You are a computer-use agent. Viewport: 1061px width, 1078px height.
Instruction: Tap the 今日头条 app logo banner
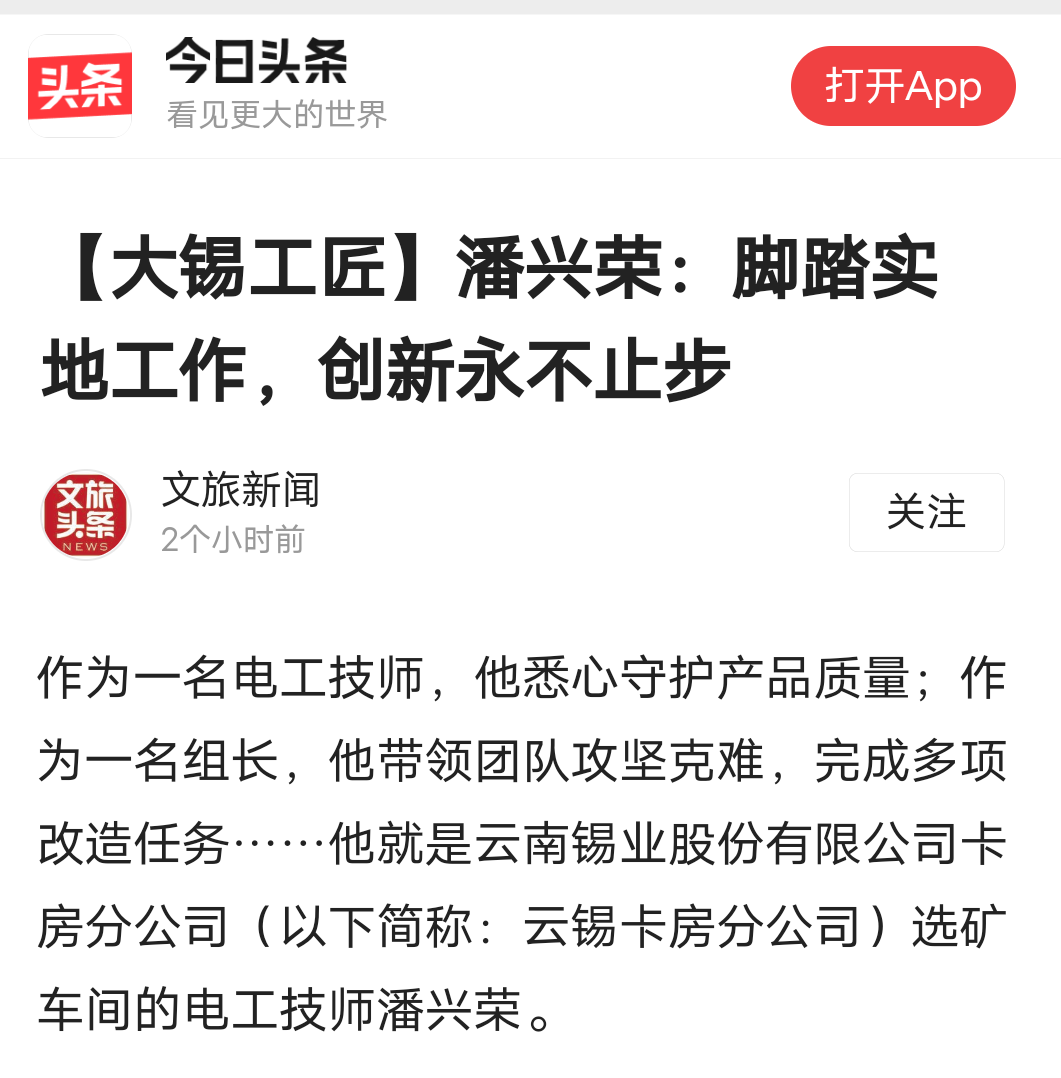[x=80, y=86]
